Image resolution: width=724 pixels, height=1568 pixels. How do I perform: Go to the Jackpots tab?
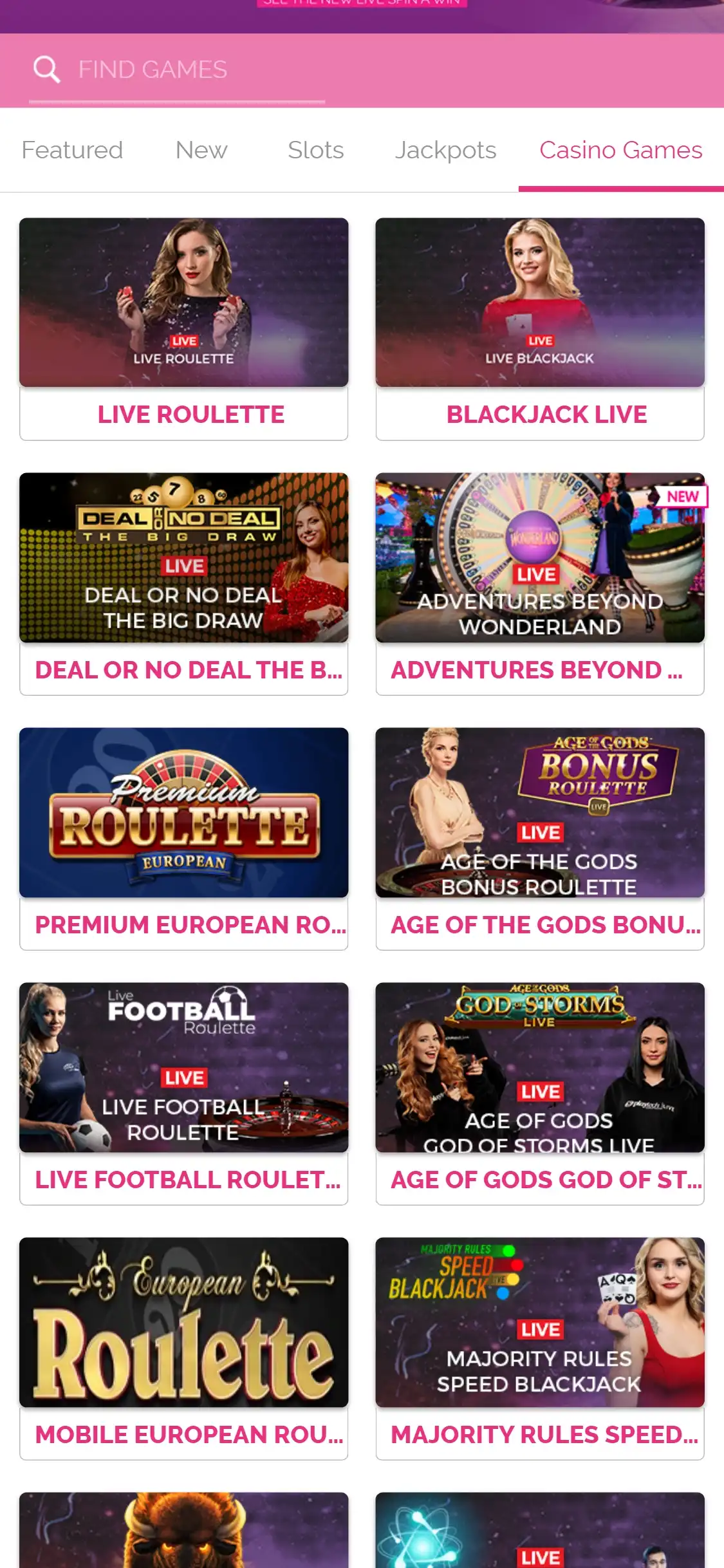tap(445, 150)
